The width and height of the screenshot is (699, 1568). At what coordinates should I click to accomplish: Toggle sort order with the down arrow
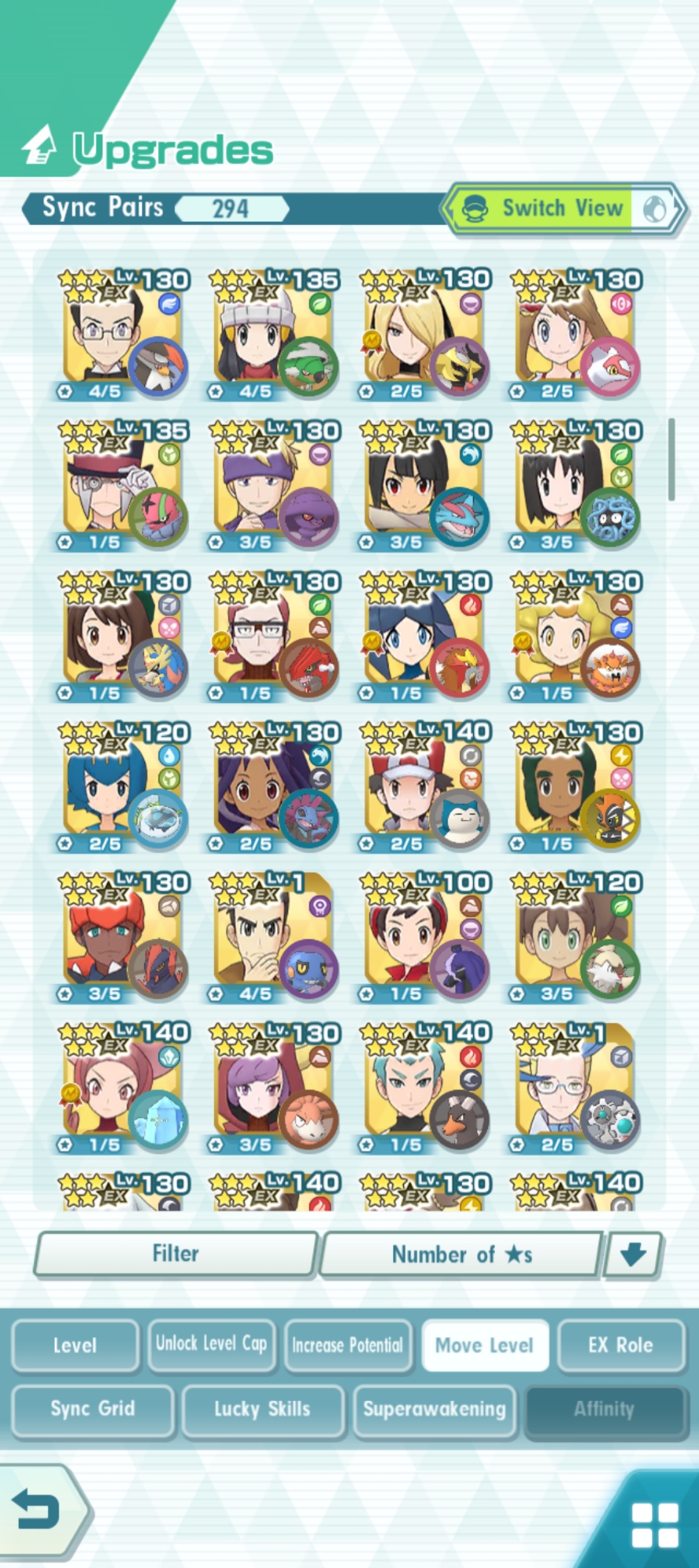633,1254
